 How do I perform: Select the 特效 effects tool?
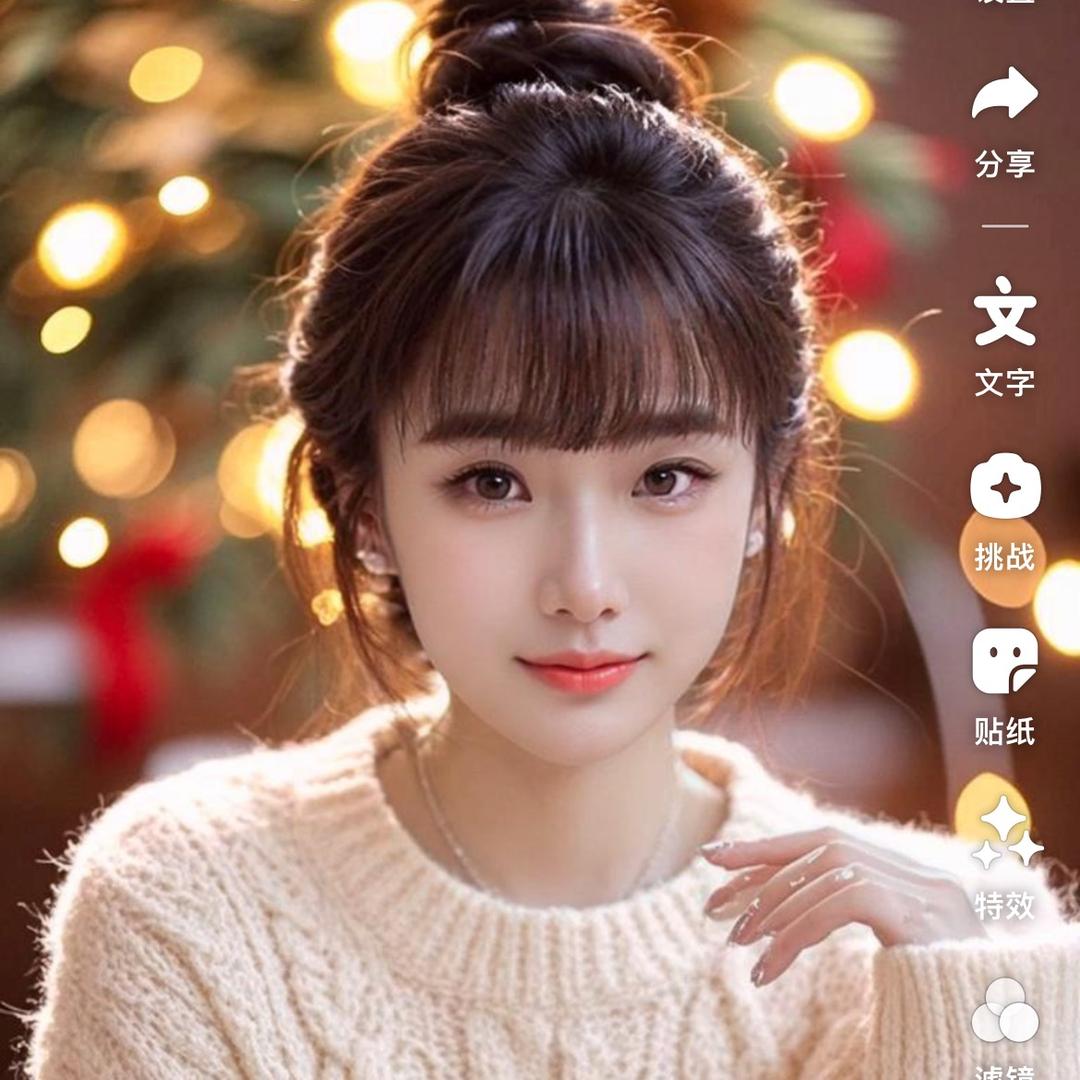(x=1007, y=831)
